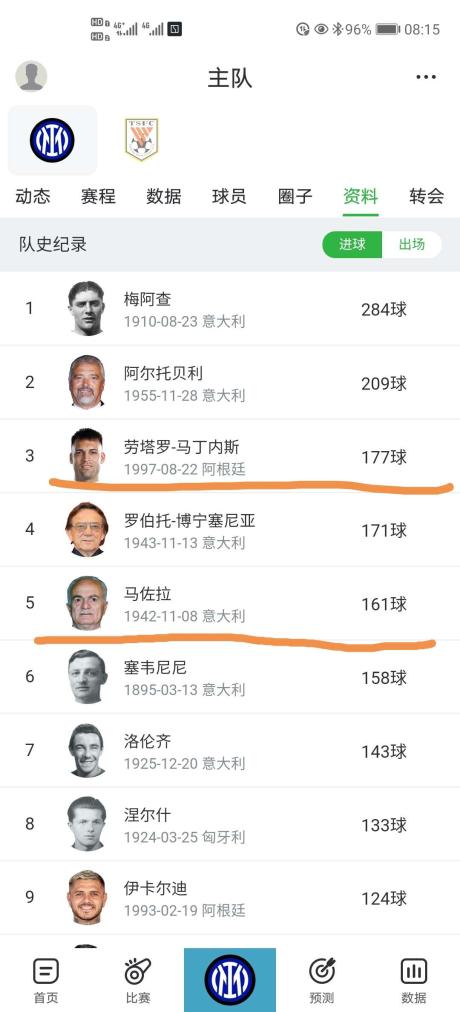Viewport: 460px width, 1012px height.
Task: Open the user profile avatar
Action: [31, 76]
